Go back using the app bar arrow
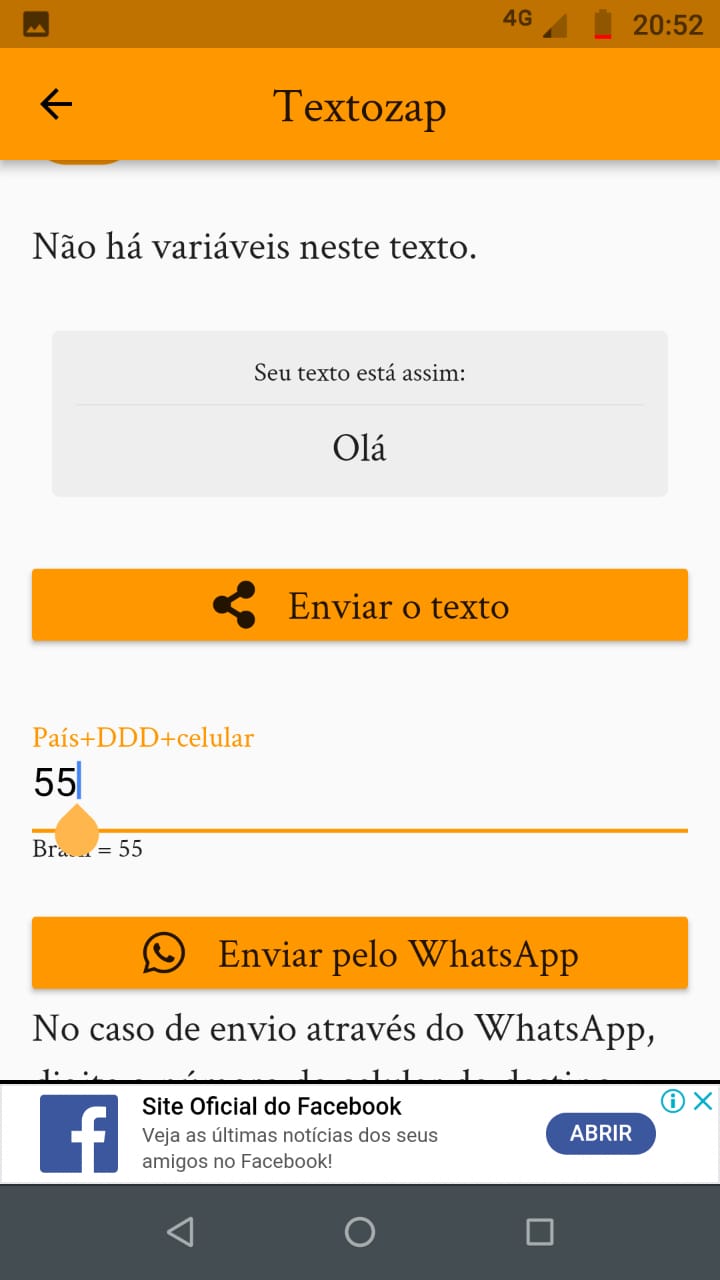Viewport: 720px width, 1280px height. 56,104
